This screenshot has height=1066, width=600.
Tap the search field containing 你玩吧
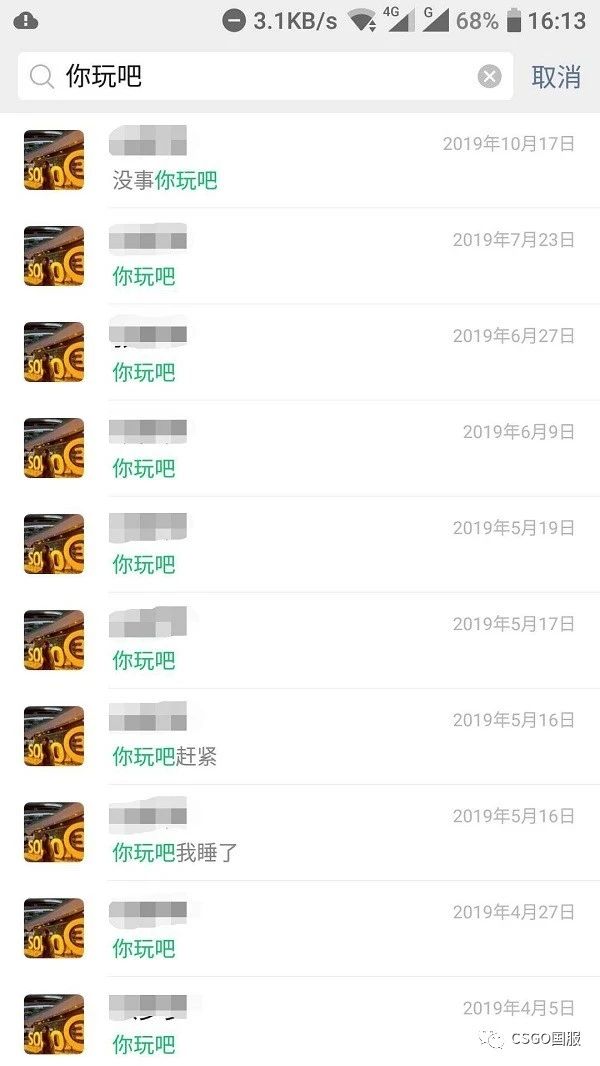pos(260,76)
